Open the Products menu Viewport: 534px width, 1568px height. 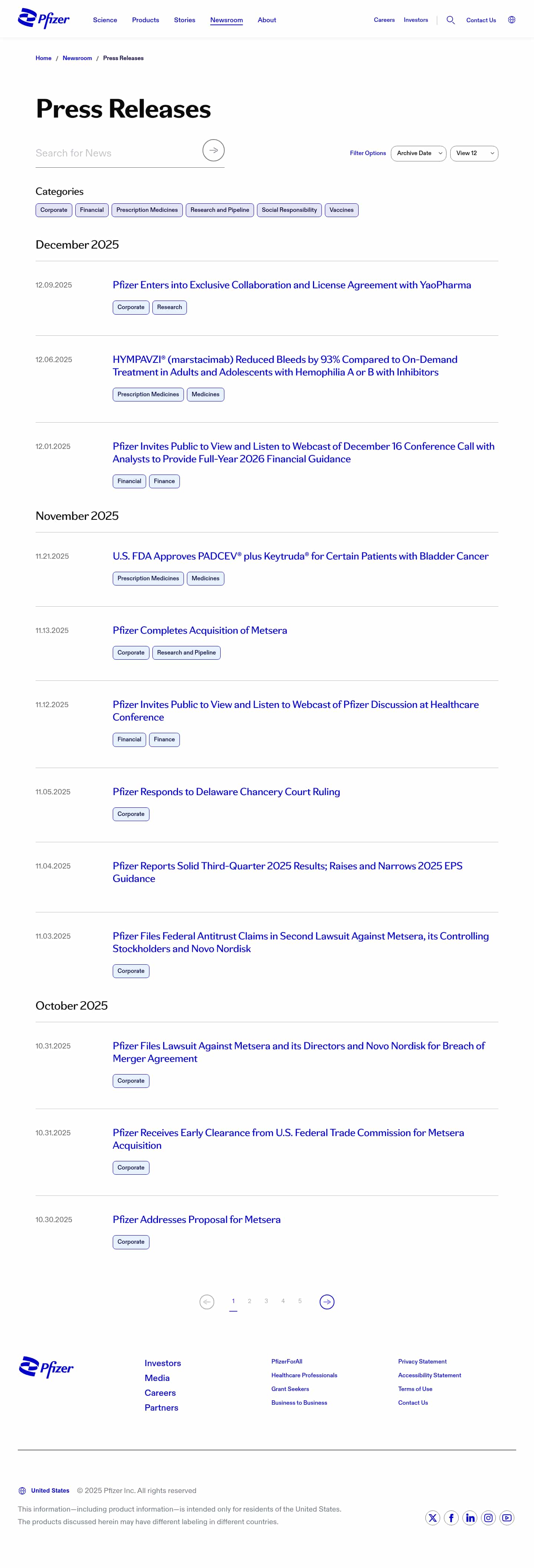click(x=145, y=20)
